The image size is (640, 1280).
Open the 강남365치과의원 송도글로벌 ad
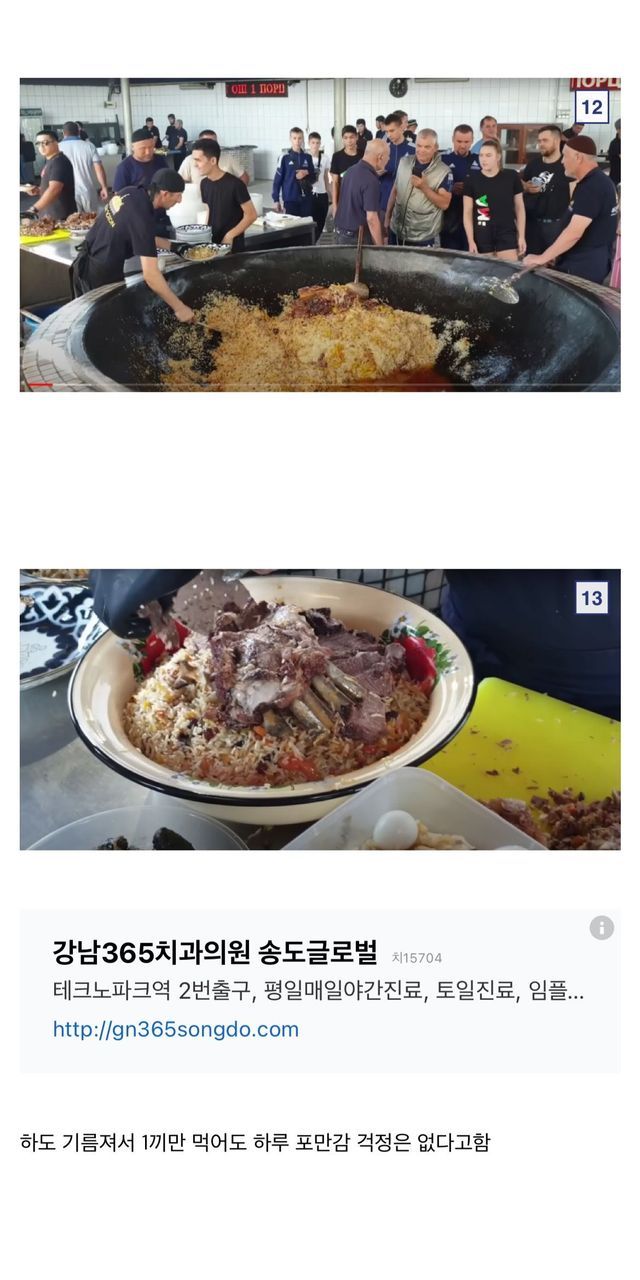pos(214,953)
